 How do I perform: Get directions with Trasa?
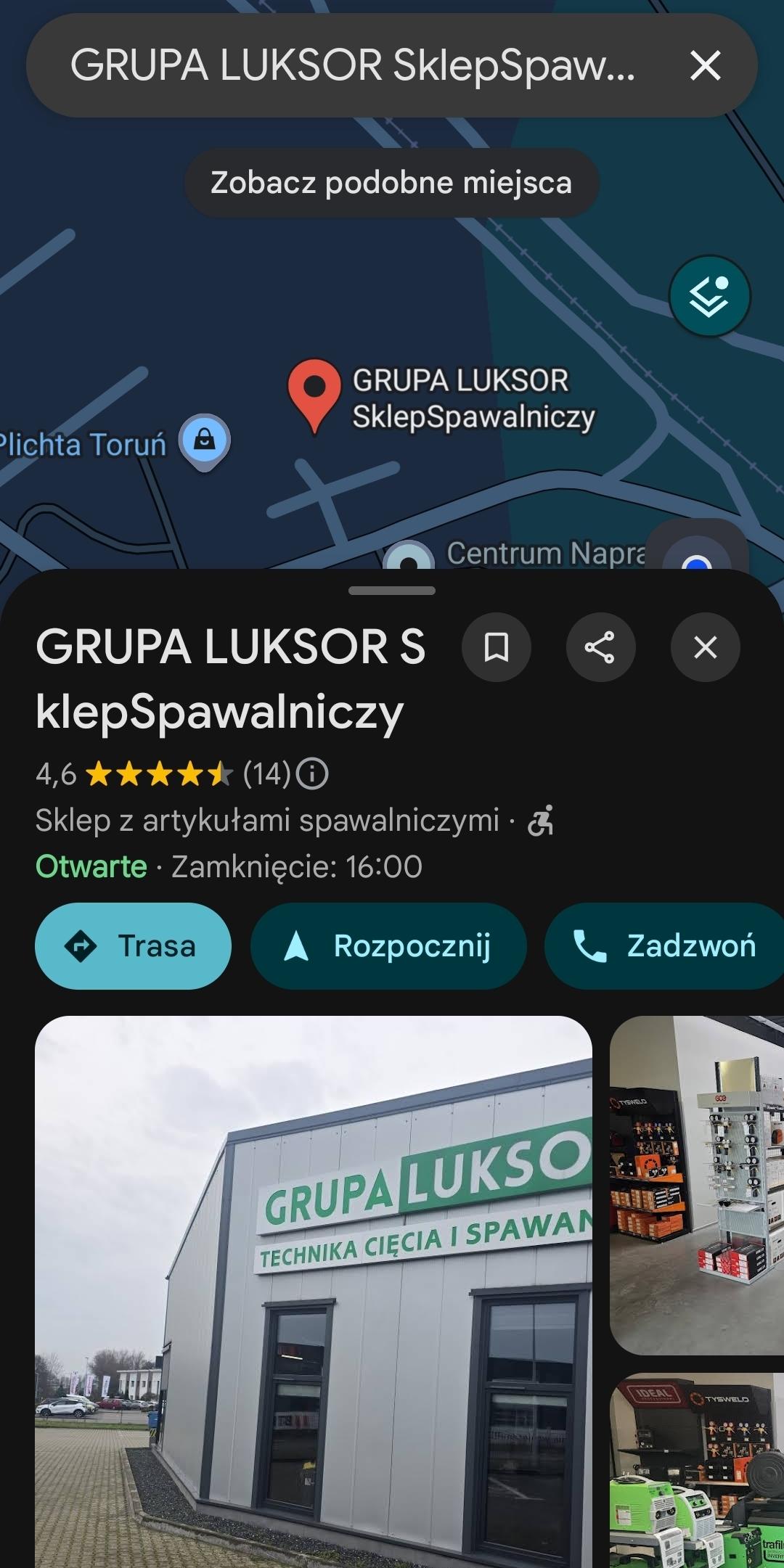pos(133,946)
